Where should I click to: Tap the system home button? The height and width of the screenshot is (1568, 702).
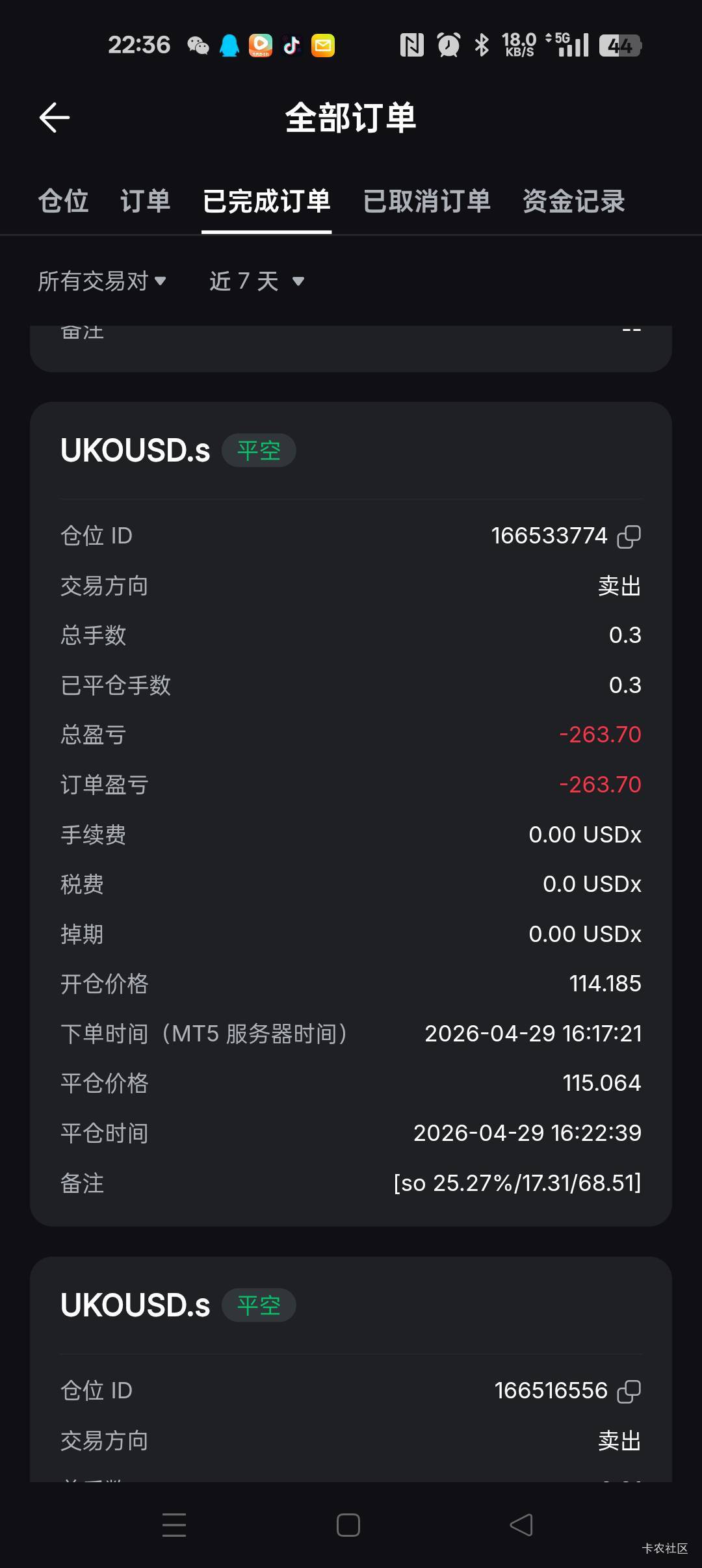coord(348,1525)
